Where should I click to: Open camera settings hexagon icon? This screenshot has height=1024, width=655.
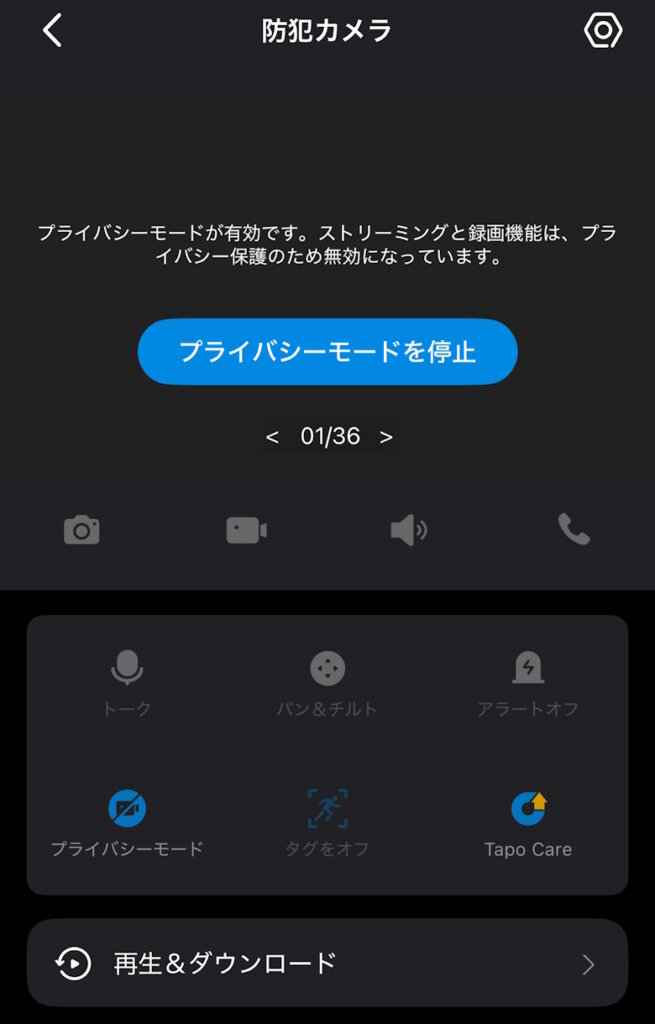point(602,31)
